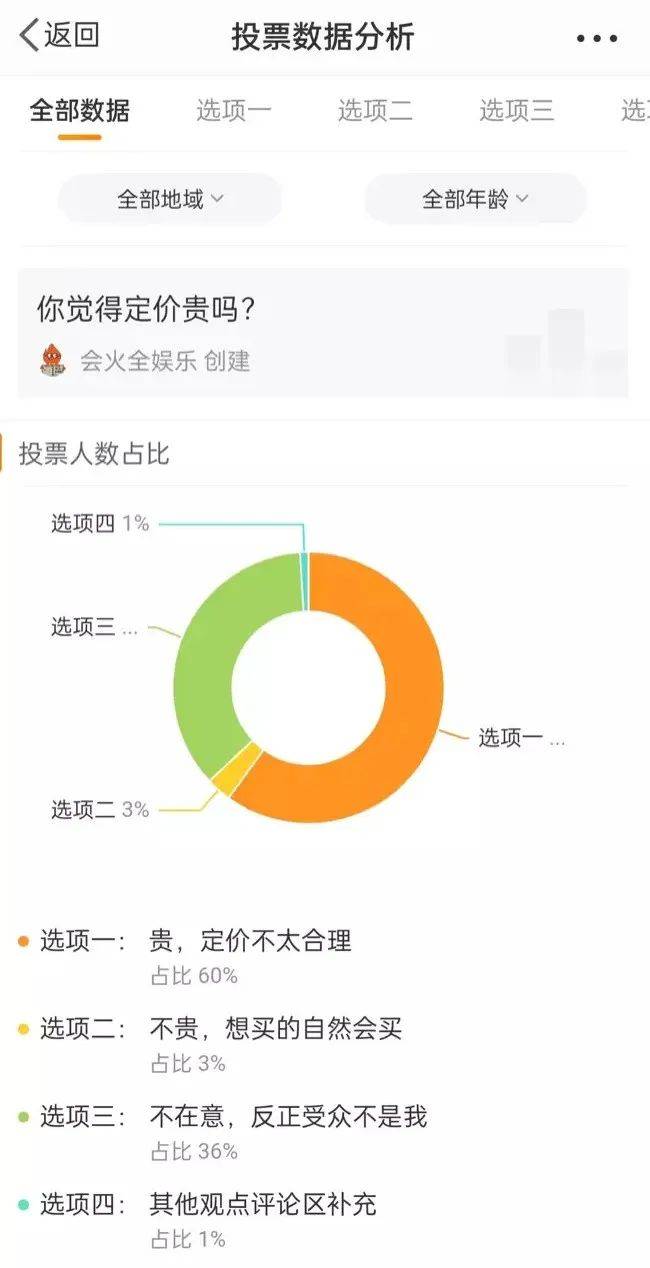Open the poll card 你觉得定价贵吗？
650x1268 pixels.
coord(323,333)
